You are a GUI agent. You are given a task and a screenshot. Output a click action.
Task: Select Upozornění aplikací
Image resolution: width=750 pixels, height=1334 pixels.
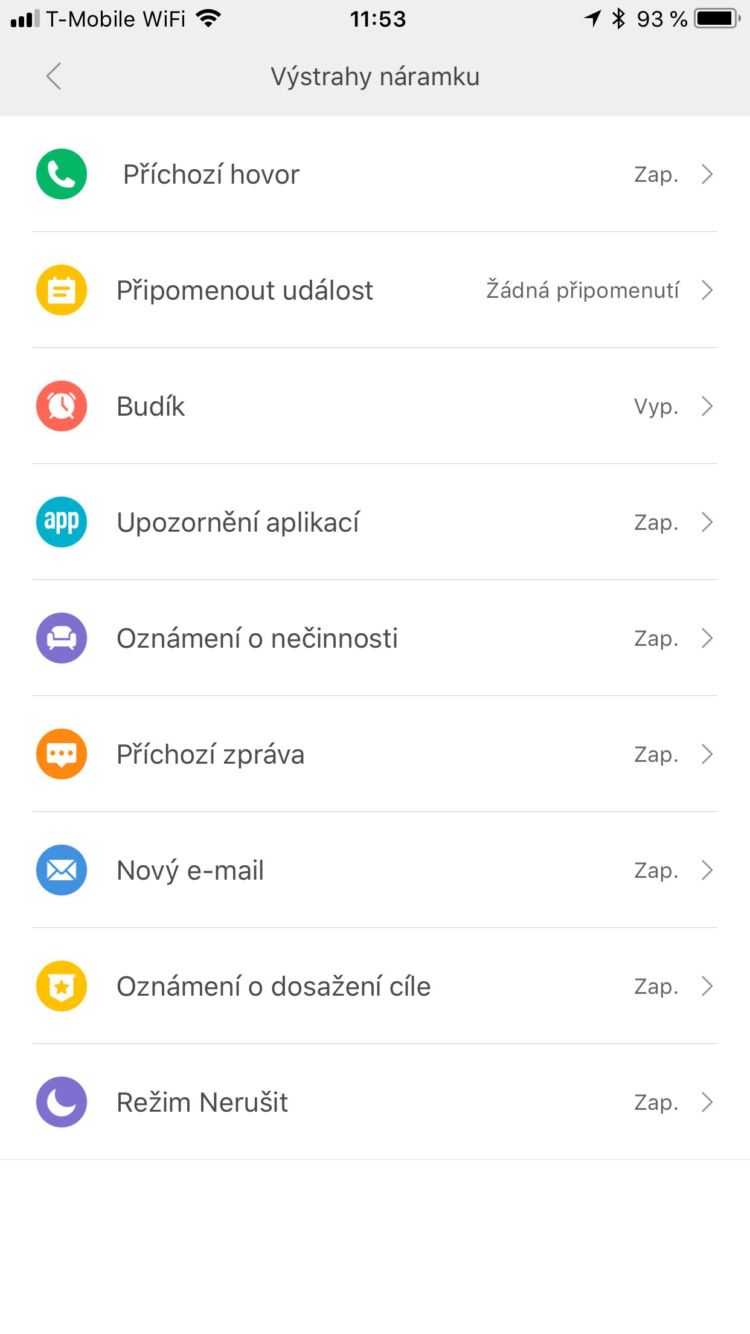click(x=374, y=522)
